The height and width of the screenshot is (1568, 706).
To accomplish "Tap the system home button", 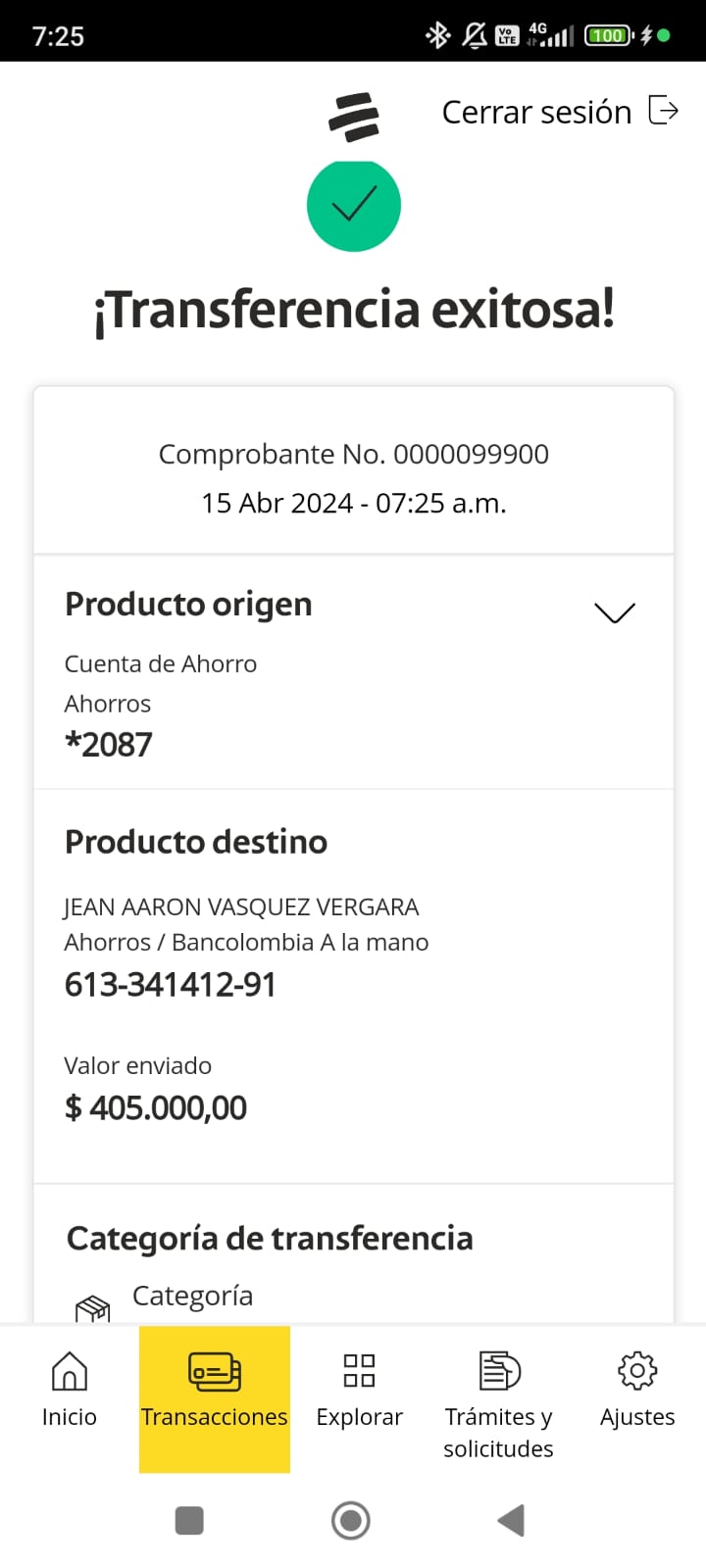I will point(351,1520).
